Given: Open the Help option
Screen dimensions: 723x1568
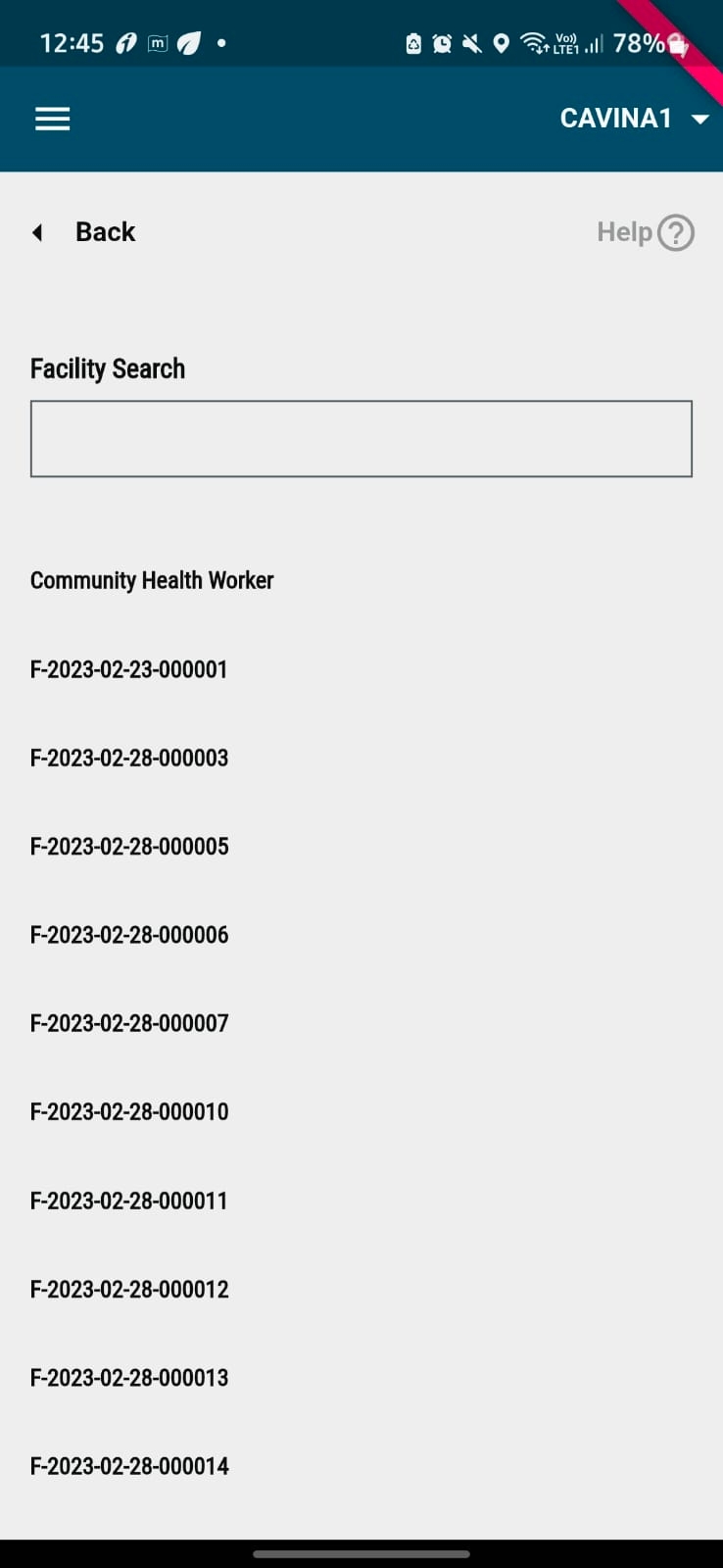Looking at the screenshot, I should point(645,232).
